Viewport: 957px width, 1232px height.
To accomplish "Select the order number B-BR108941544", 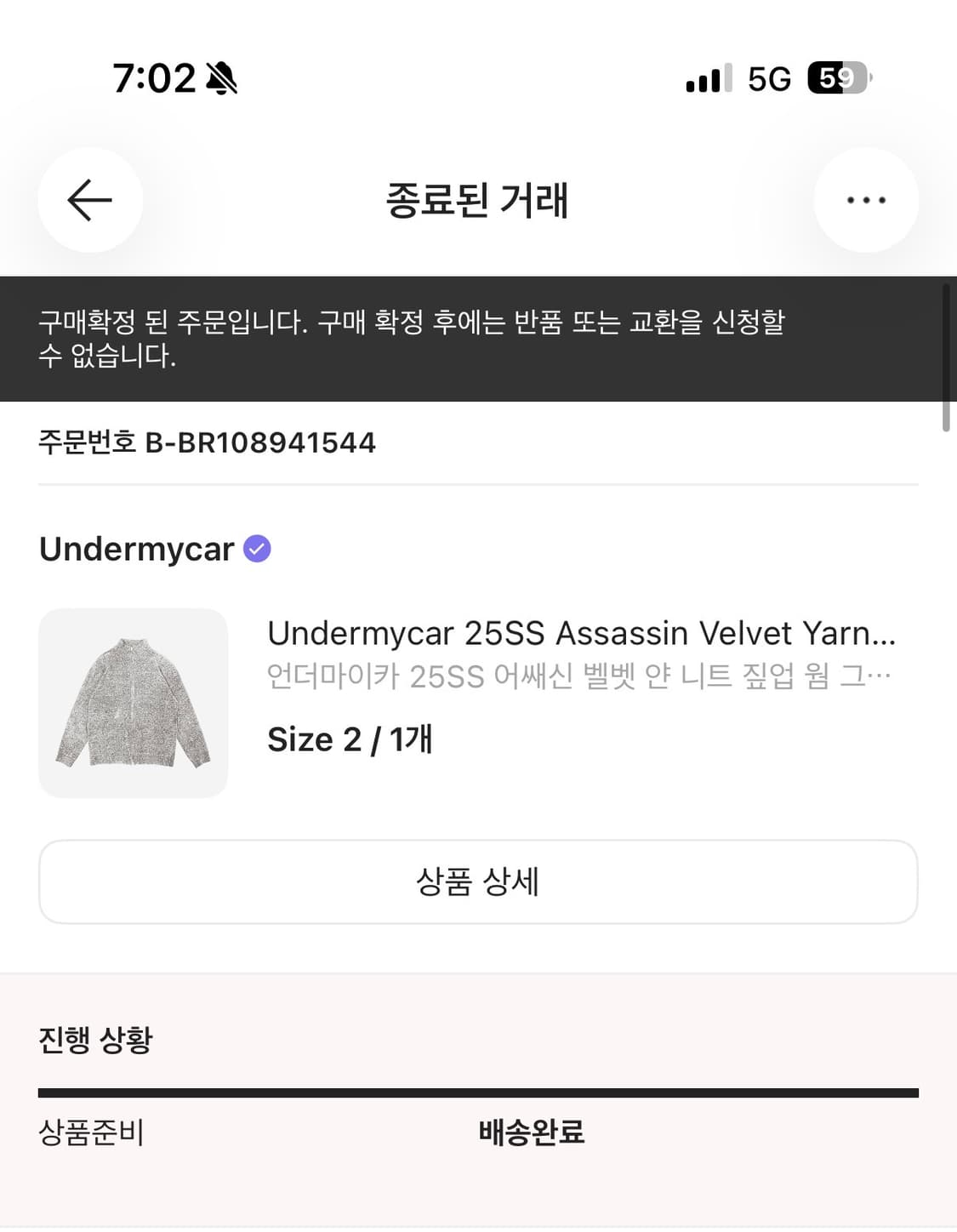I will 208,442.
